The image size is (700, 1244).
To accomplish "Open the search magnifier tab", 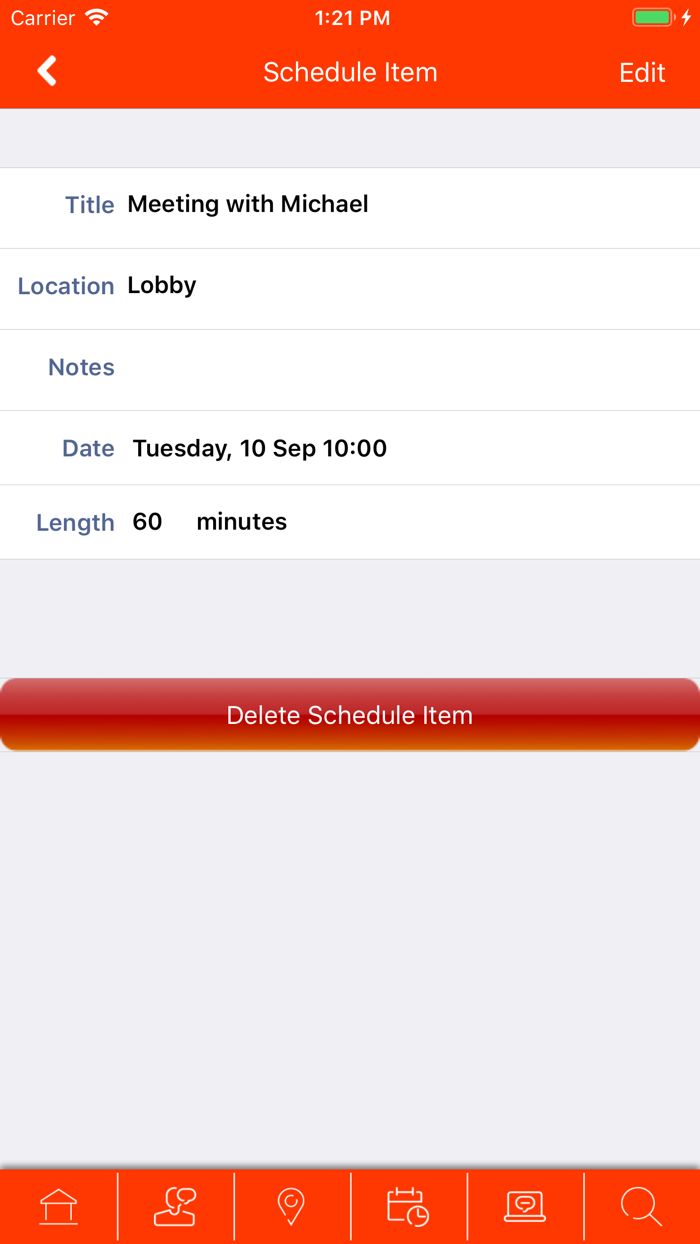I will tap(641, 1206).
